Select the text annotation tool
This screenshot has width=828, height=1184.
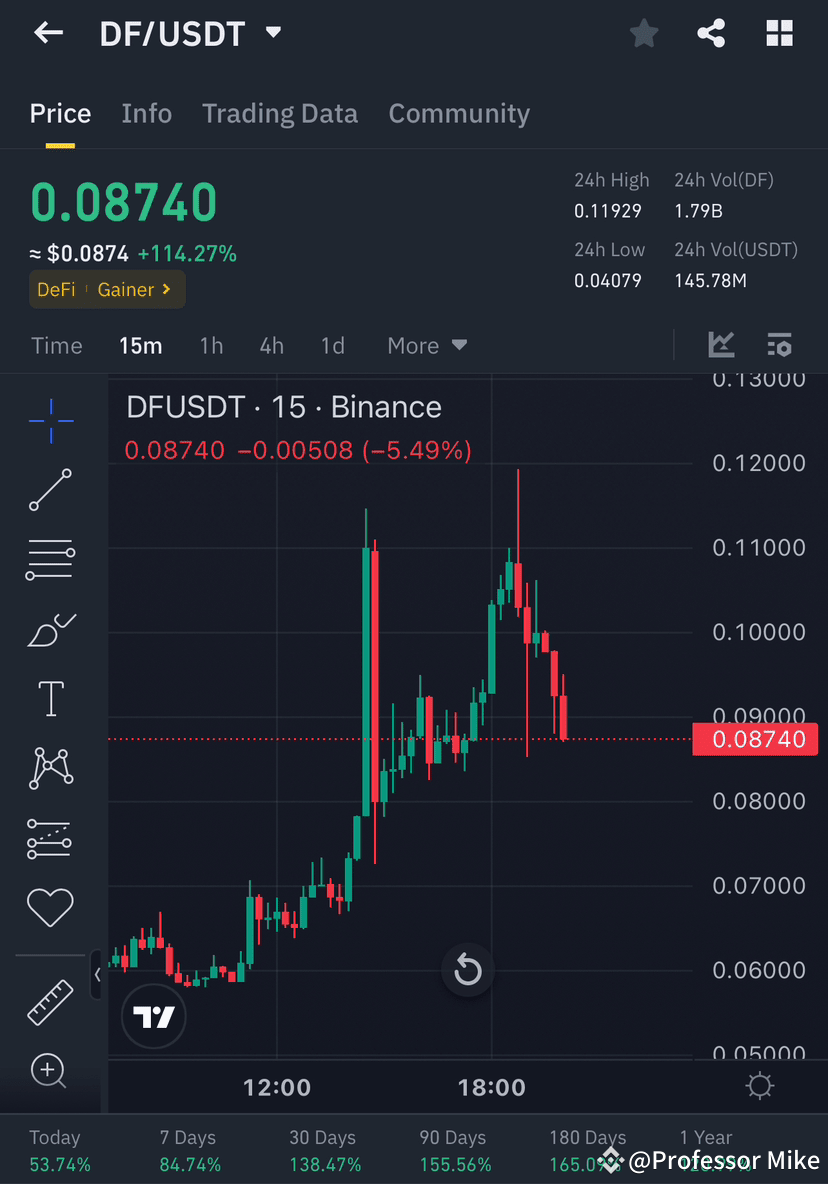tap(50, 698)
